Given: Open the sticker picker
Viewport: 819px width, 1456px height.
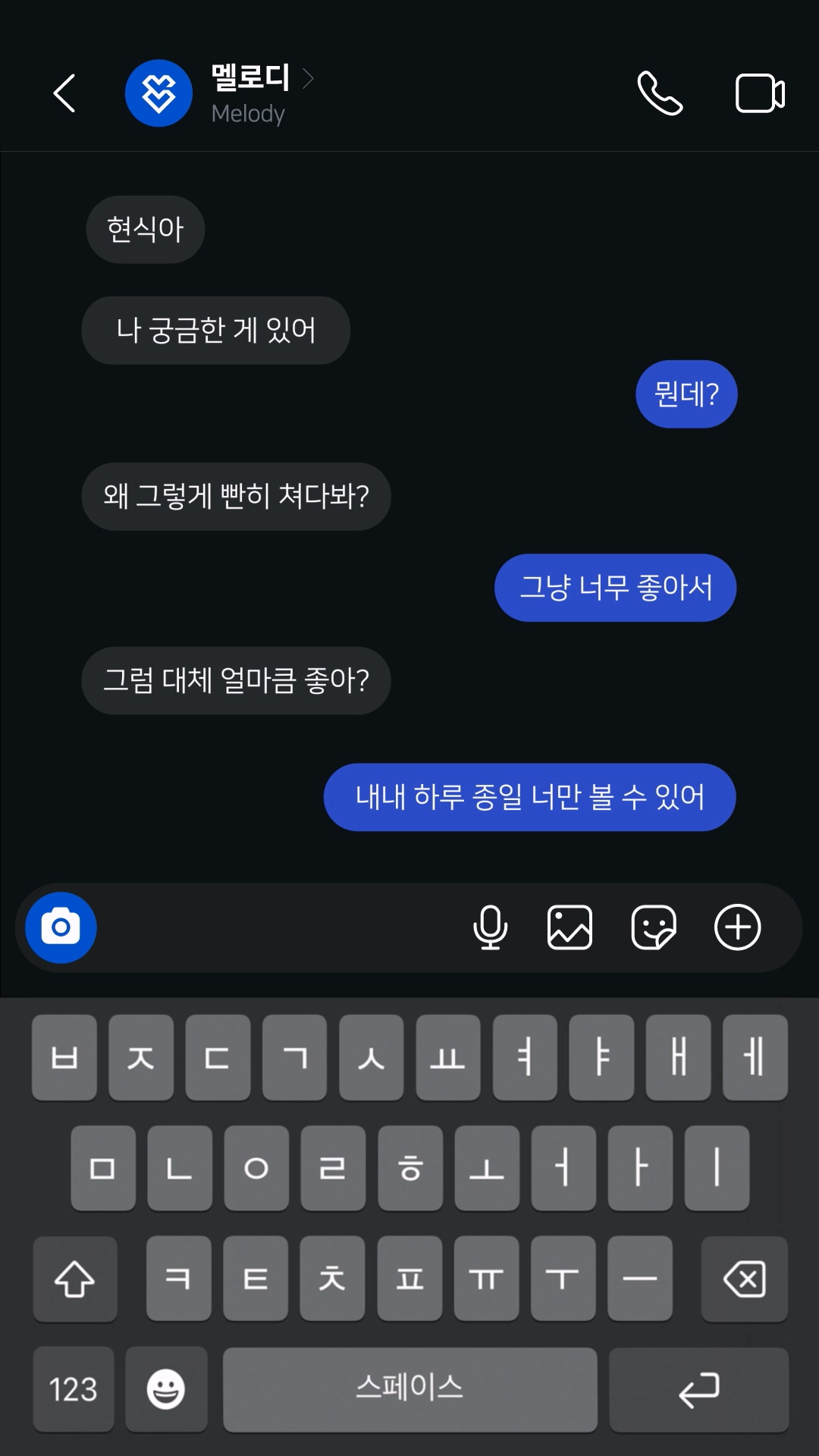Looking at the screenshot, I should (653, 927).
